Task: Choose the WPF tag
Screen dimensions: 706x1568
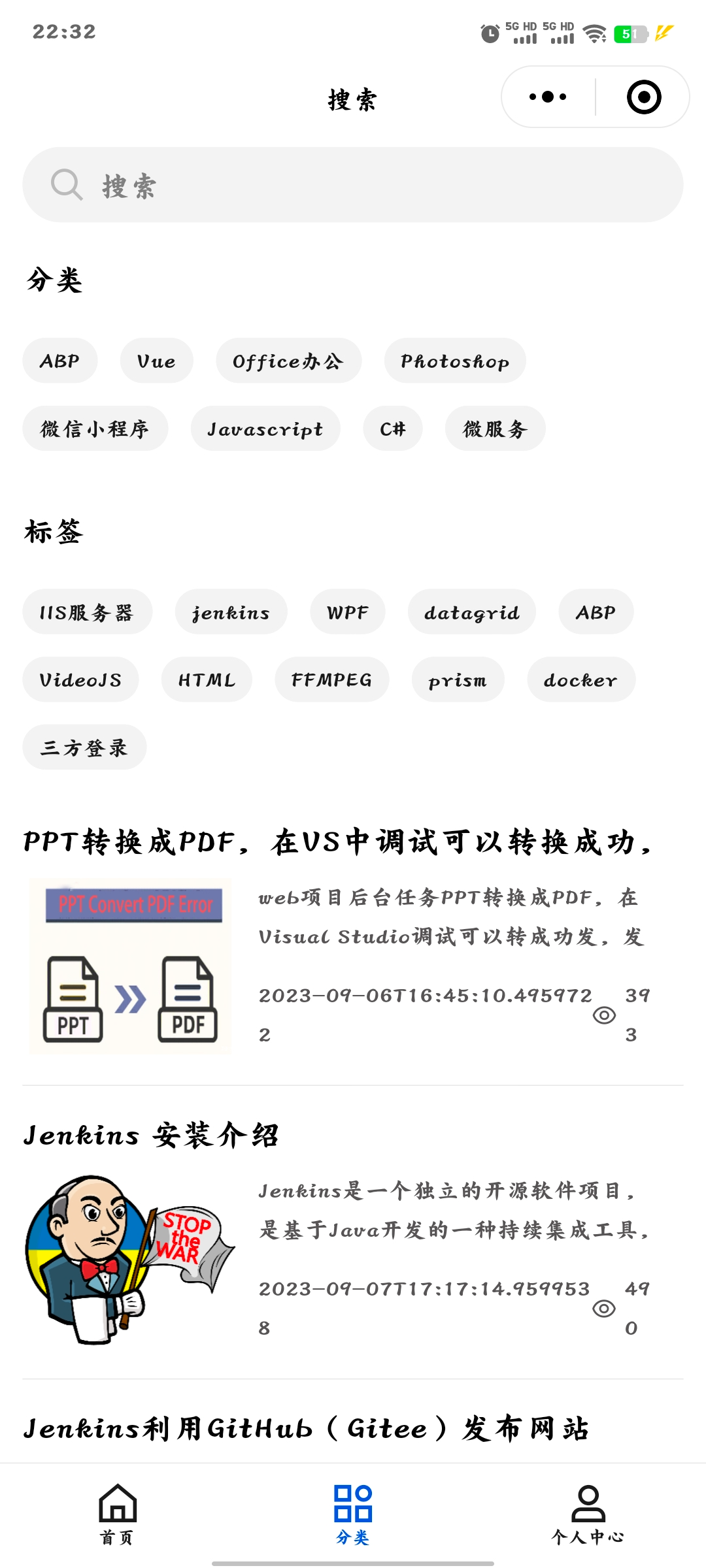Action: (348, 612)
